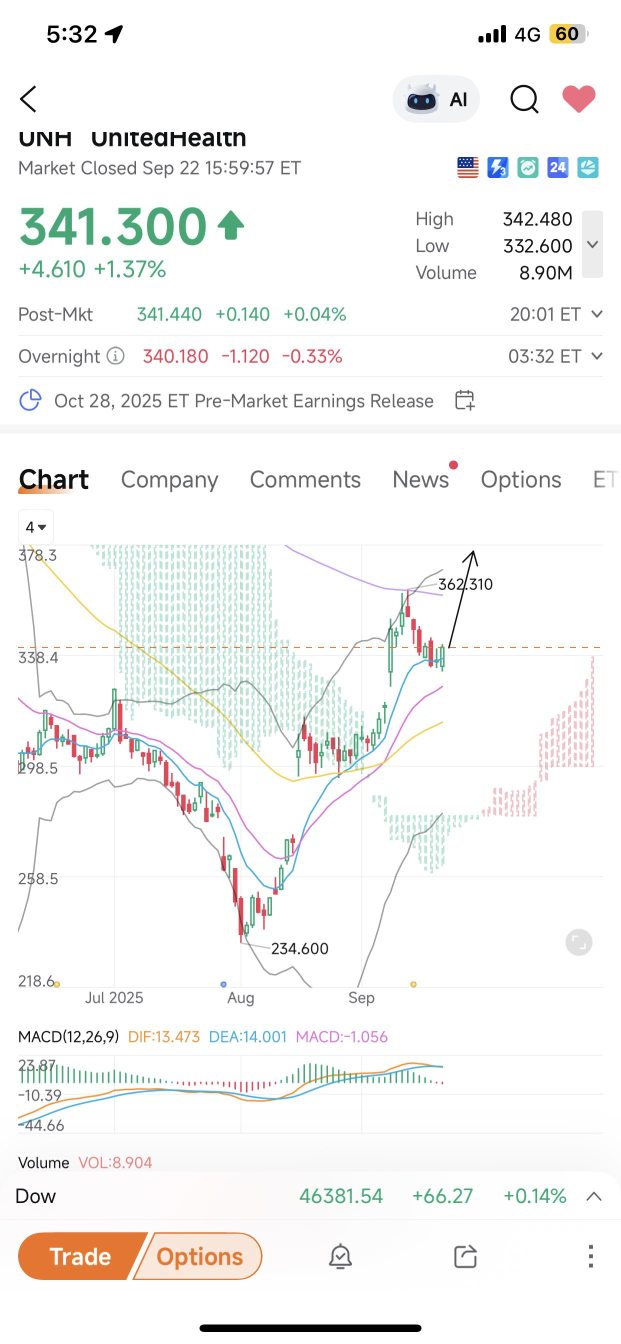The height and width of the screenshot is (1344, 621).
Task: Open the News tab
Action: point(420,480)
